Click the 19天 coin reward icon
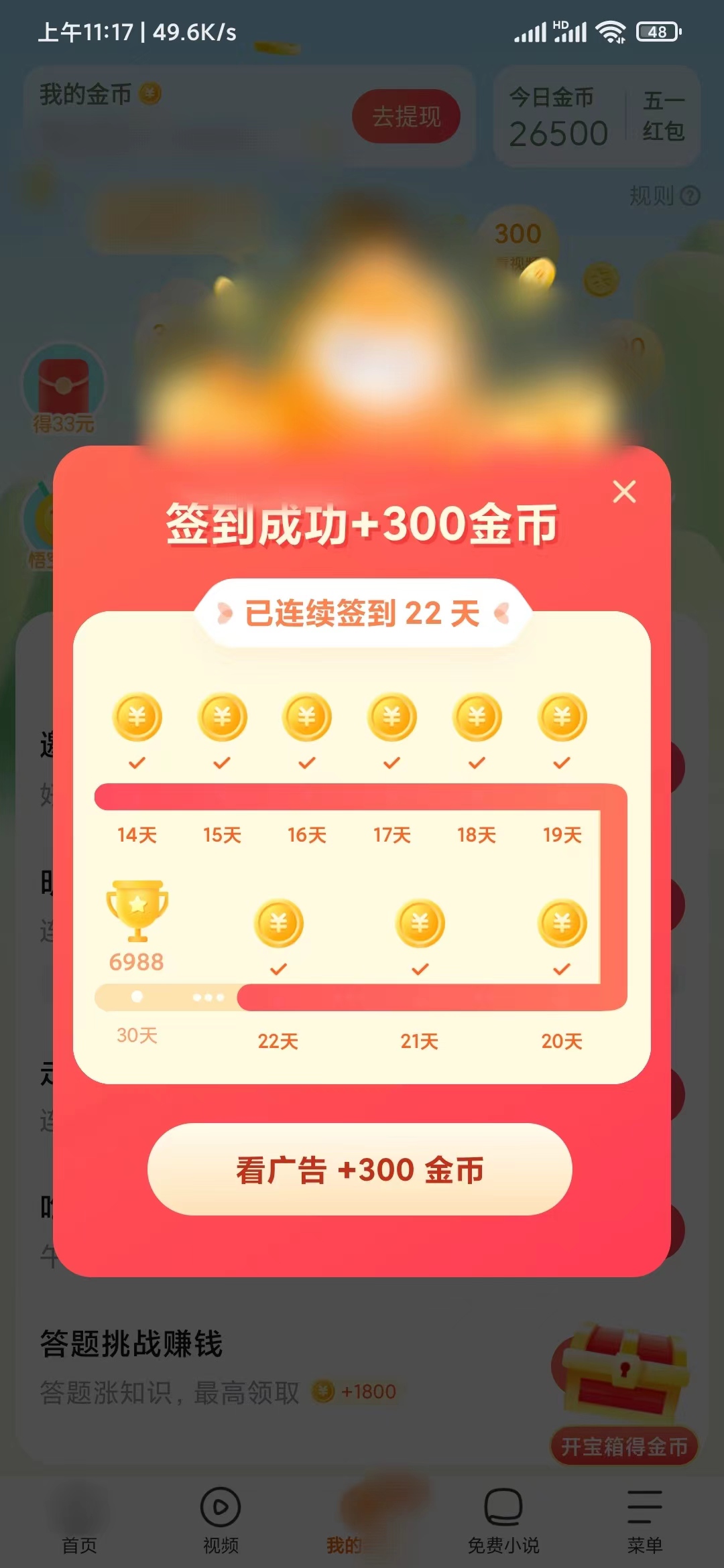 560,716
